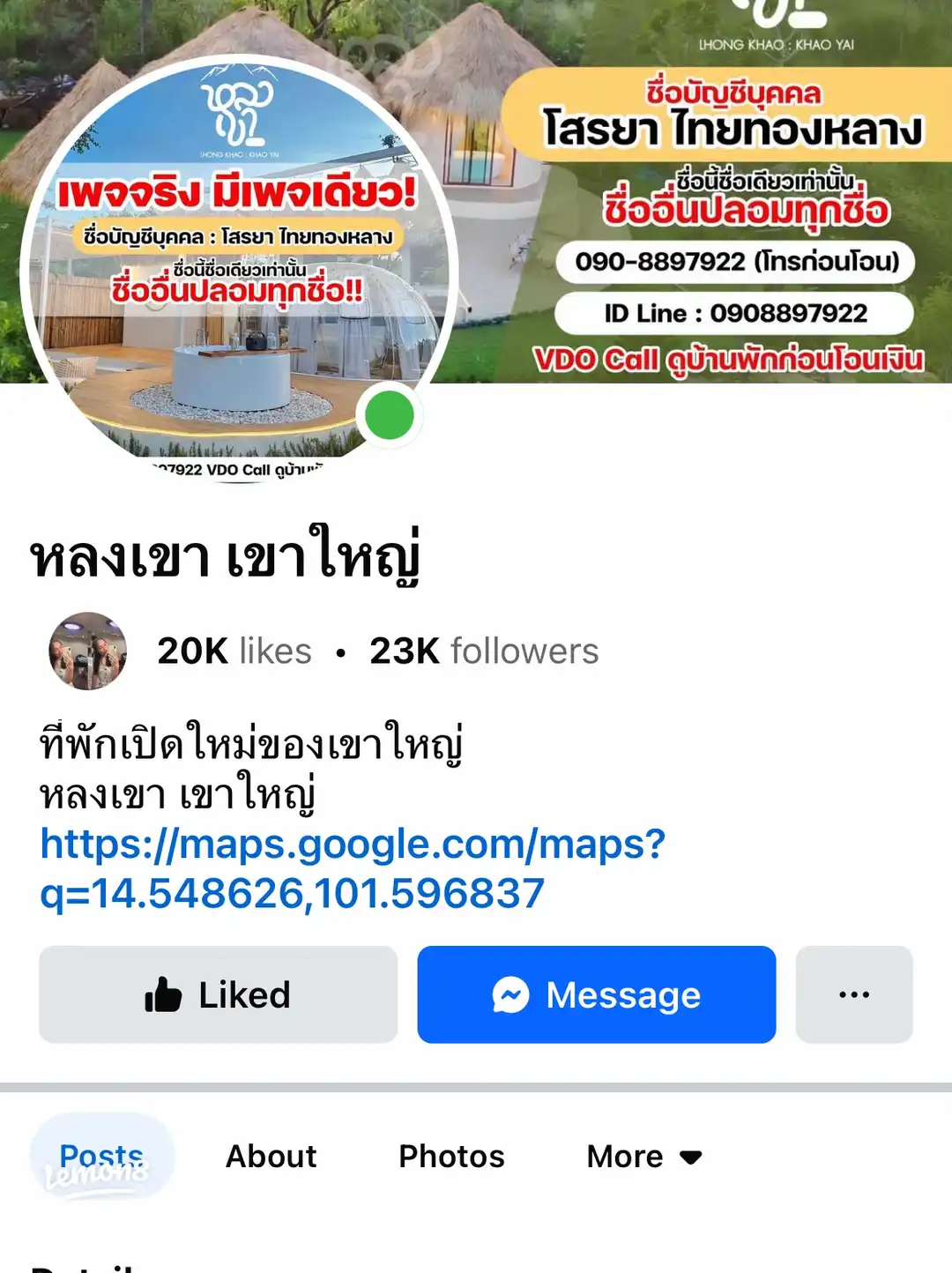Tap the Liked button to unlike the page
The image size is (952, 1273).
coord(218,994)
